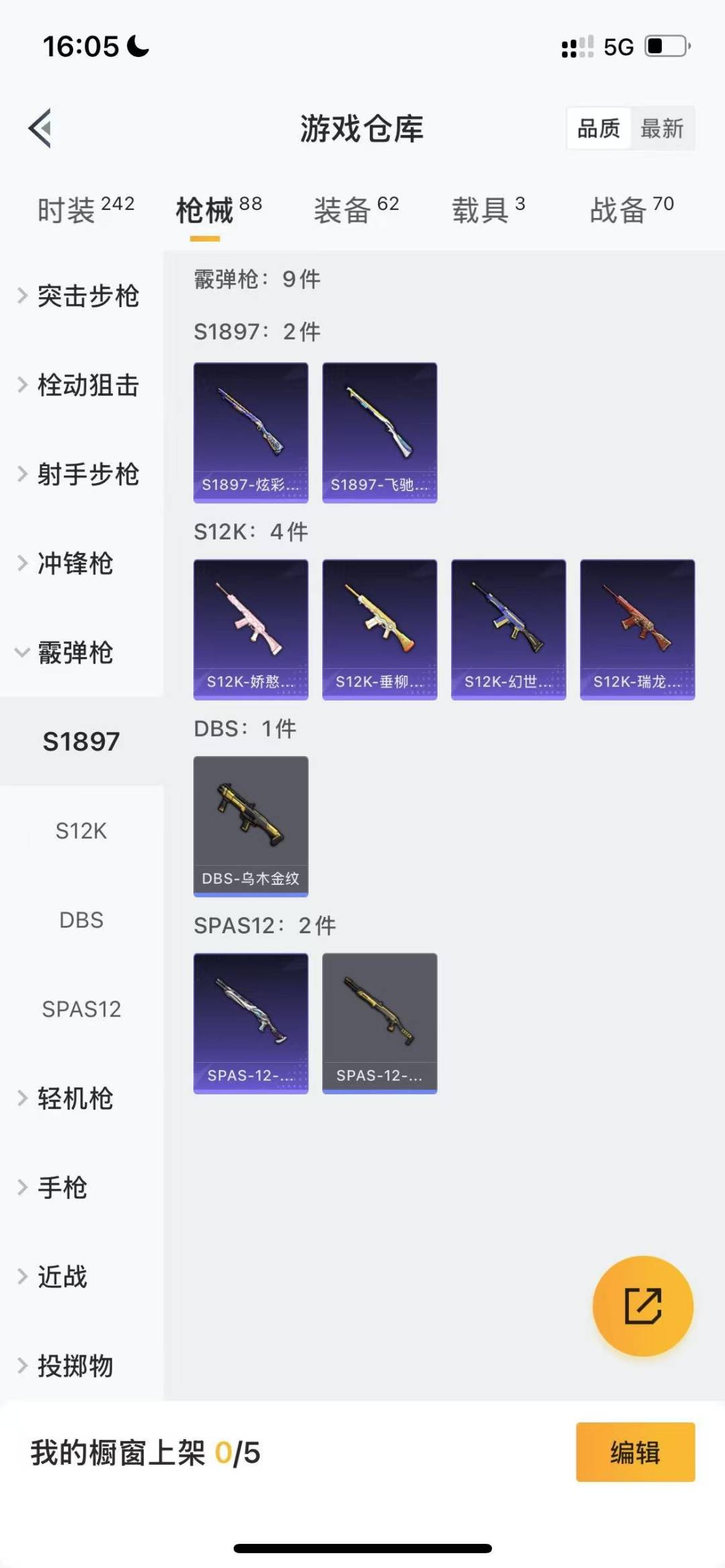Expand the 轻机枪 category
The height and width of the screenshot is (1568, 725).
74,1098
